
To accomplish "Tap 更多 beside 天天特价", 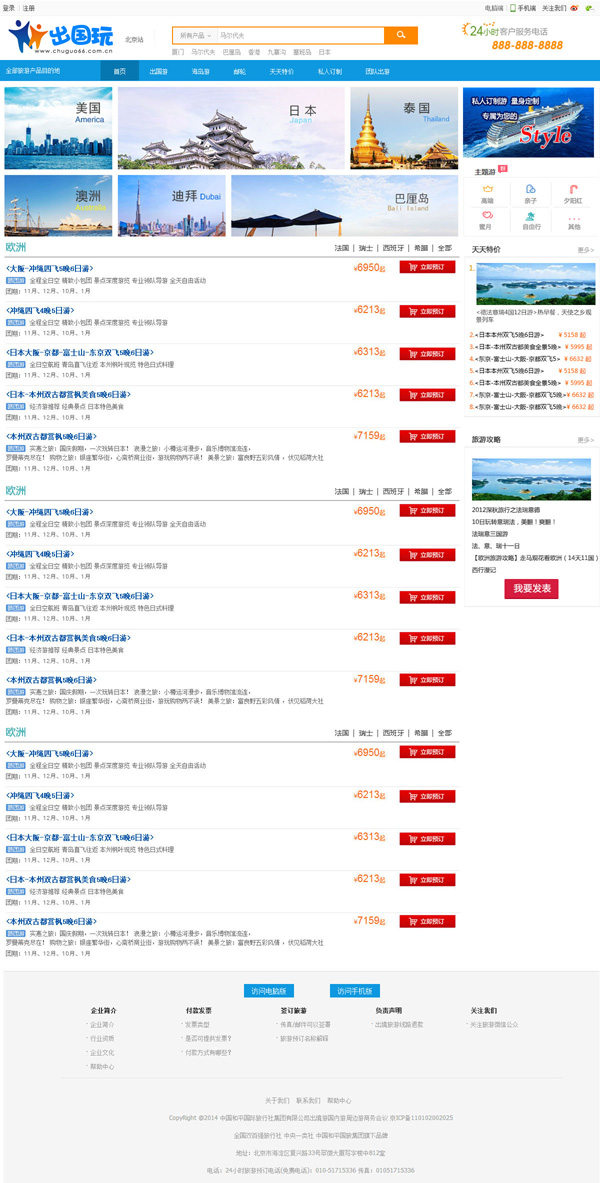I will tap(585, 250).
